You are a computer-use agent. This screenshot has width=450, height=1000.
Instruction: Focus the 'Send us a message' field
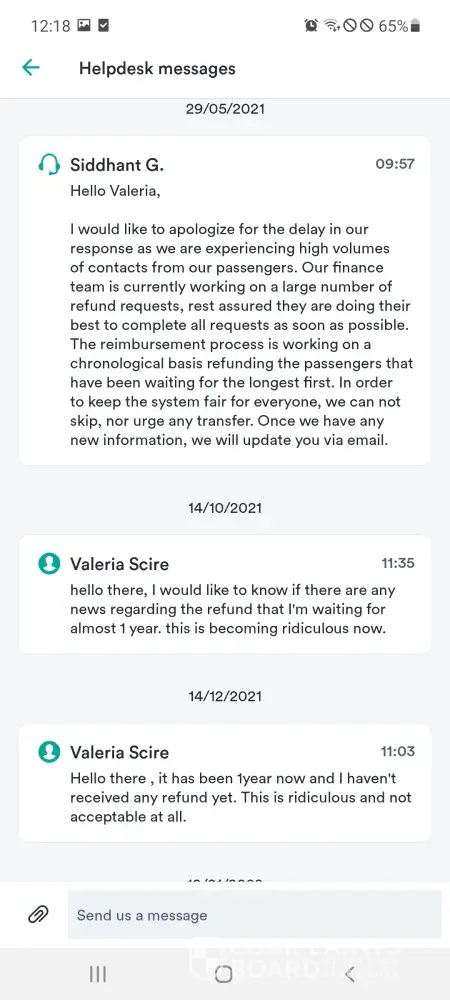tap(254, 915)
